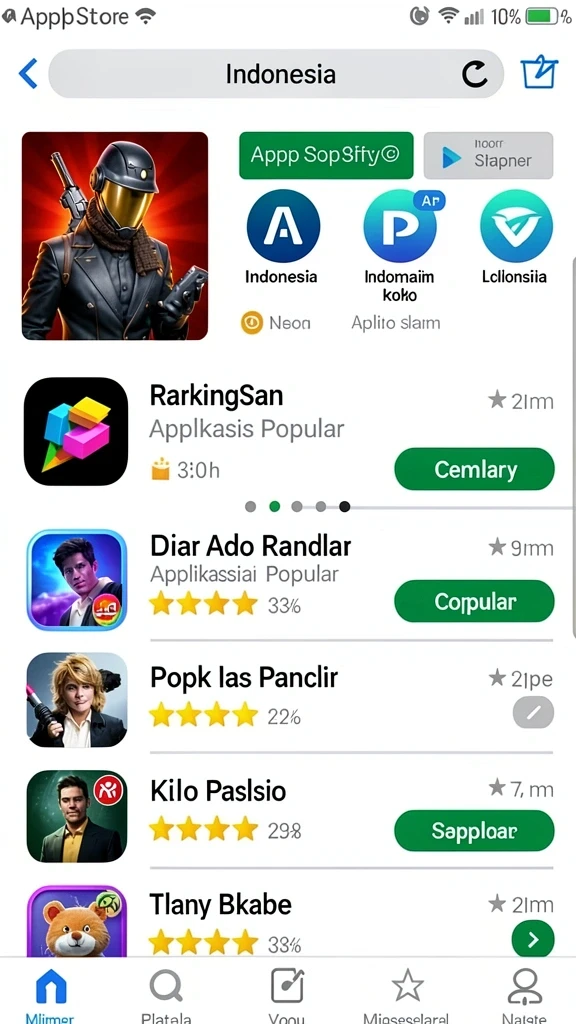The height and width of the screenshot is (1024, 576).
Task: Tap the green arrow button for Tlany Bkabe
Action: 533,940
